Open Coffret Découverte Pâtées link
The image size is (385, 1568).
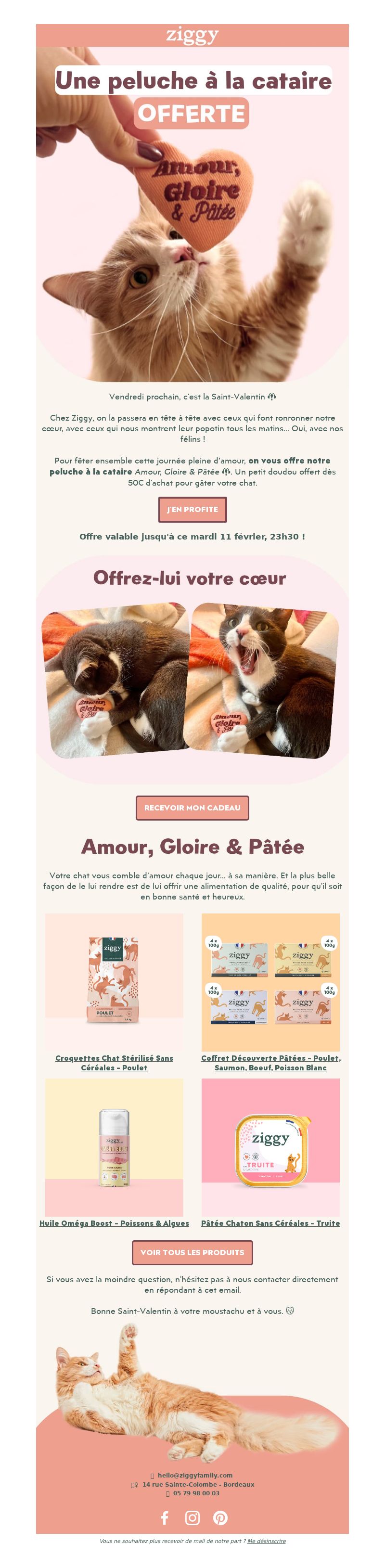[x=270, y=1062]
